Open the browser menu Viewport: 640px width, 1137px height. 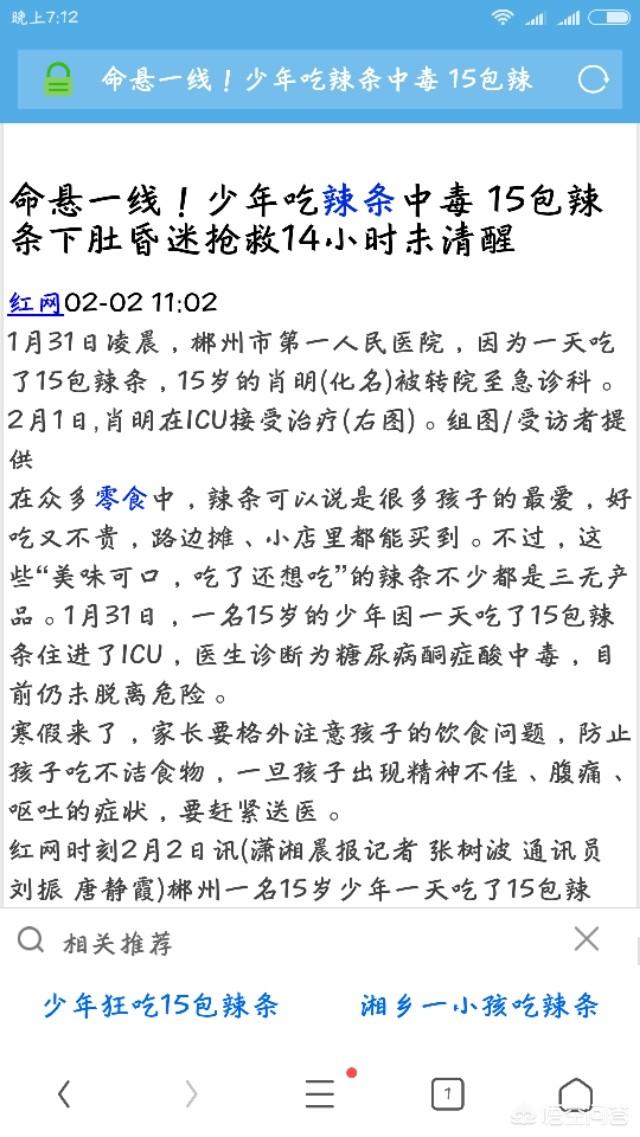[x=320, y=1094]
